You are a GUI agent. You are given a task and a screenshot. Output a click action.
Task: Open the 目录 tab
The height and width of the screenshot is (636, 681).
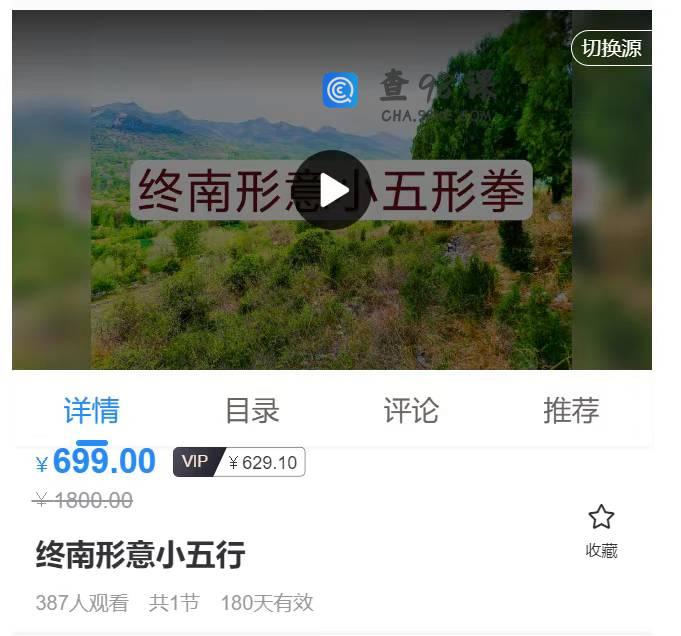(x=252, y=410)
